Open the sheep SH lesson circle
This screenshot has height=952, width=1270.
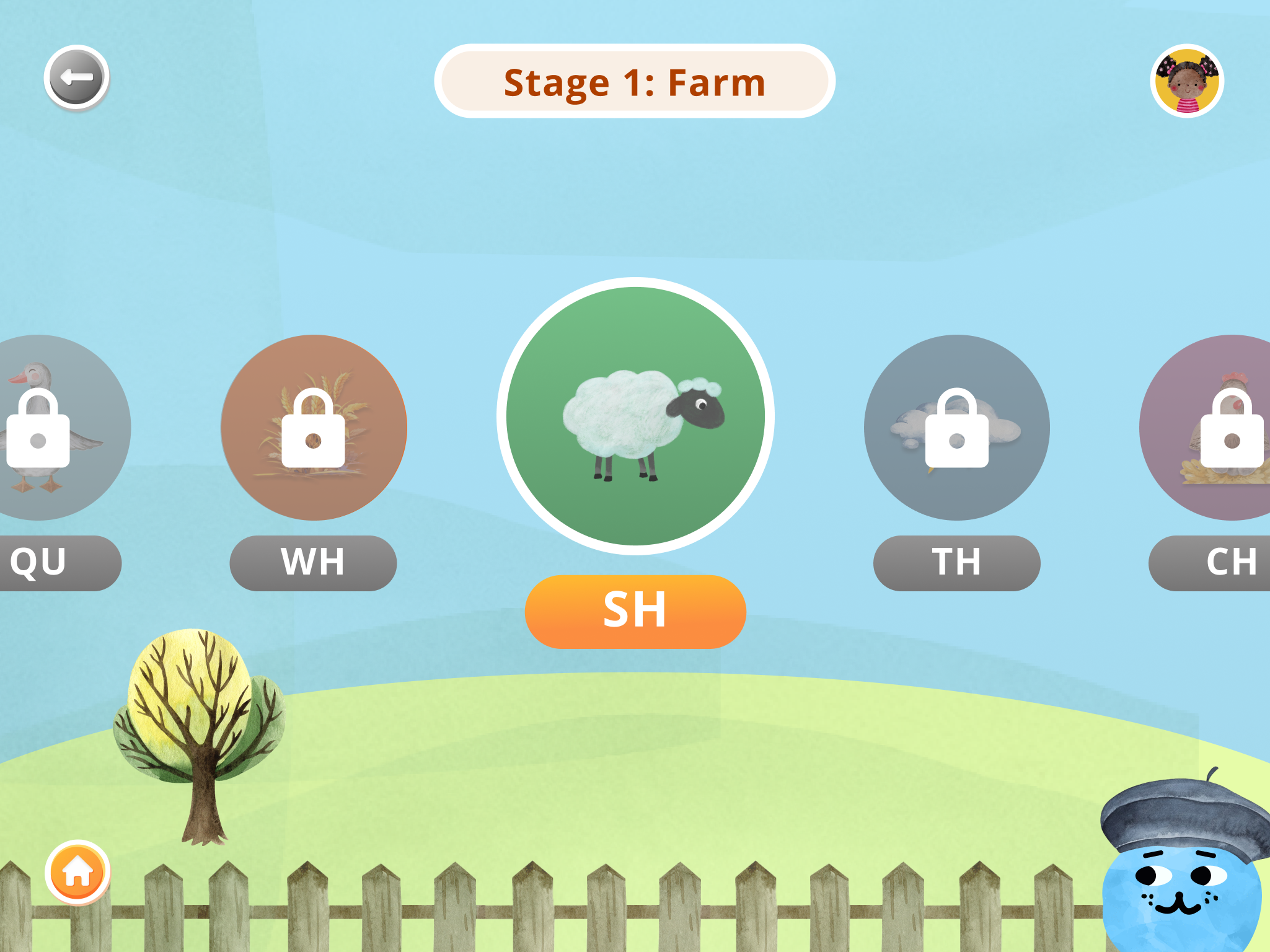click(635, 416)
